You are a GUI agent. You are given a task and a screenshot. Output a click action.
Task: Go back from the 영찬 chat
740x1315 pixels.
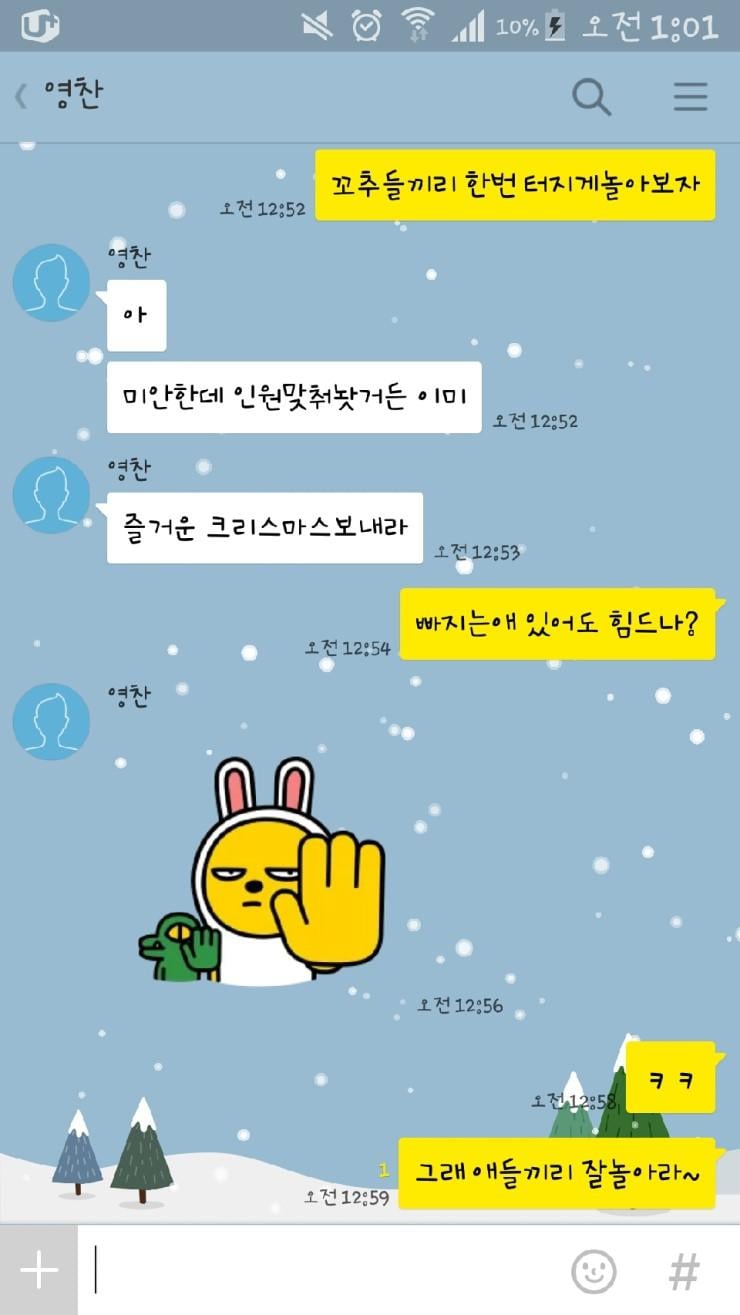point(22,96)
